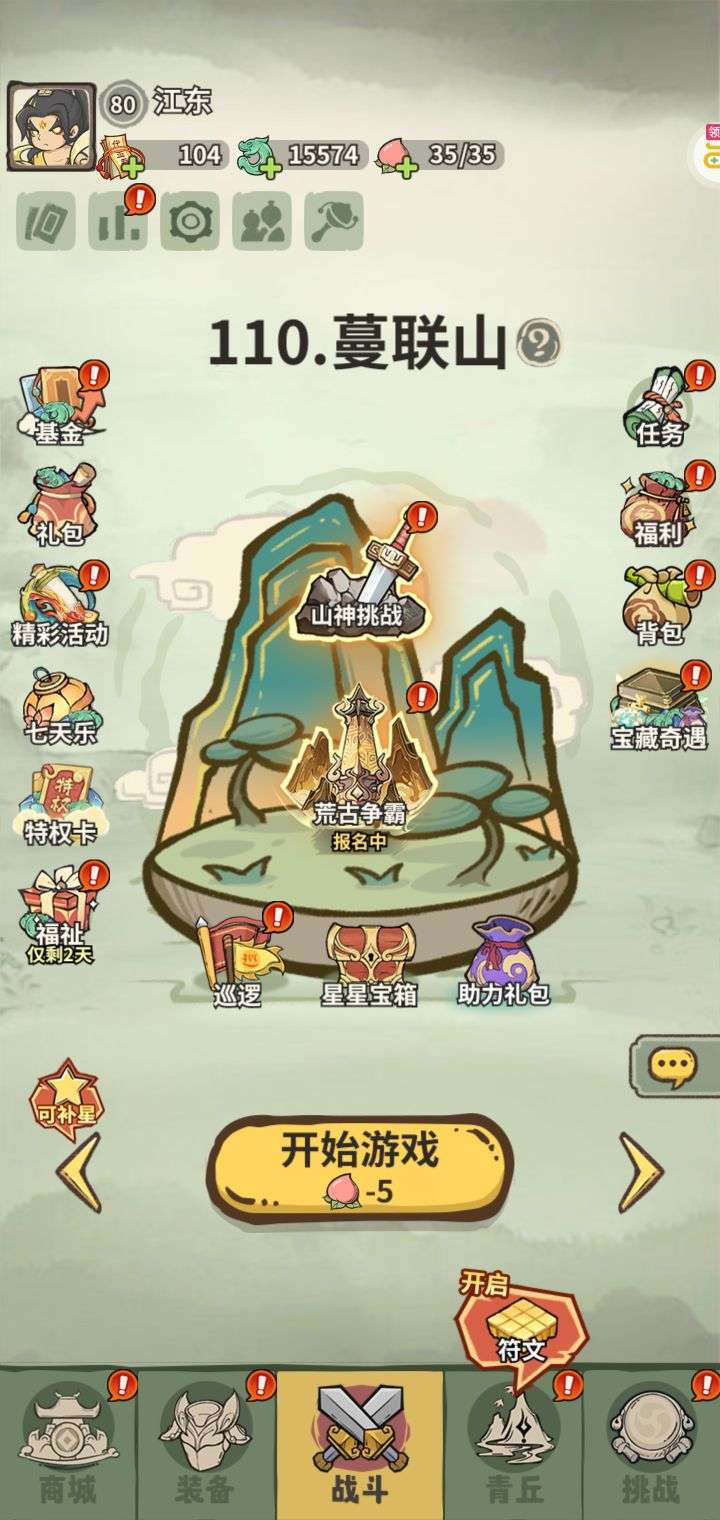Open the 巡逻 patrol rewards
This screenshot has width=720, height=1520.
pyautogui.click(x=238, y=957)
